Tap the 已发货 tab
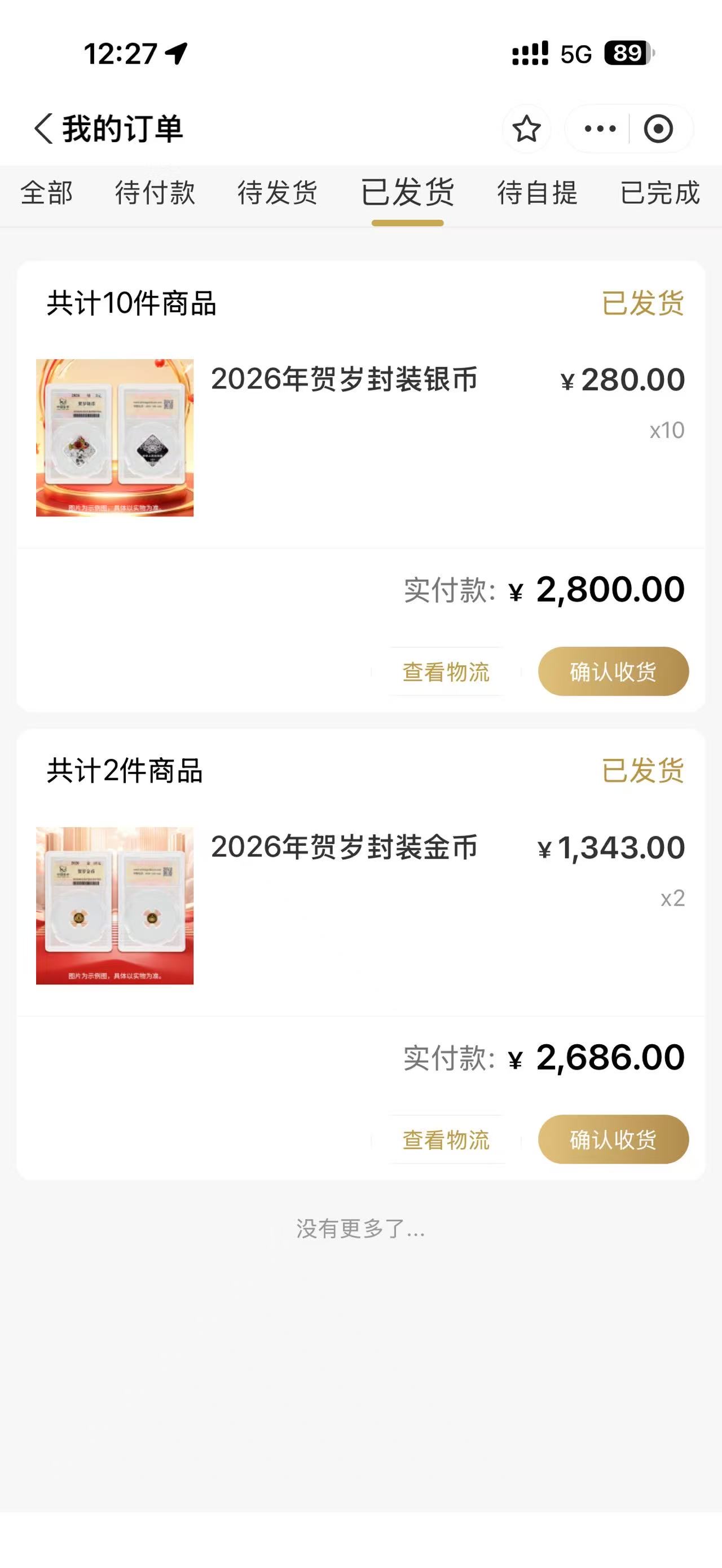 pos(407,193)
